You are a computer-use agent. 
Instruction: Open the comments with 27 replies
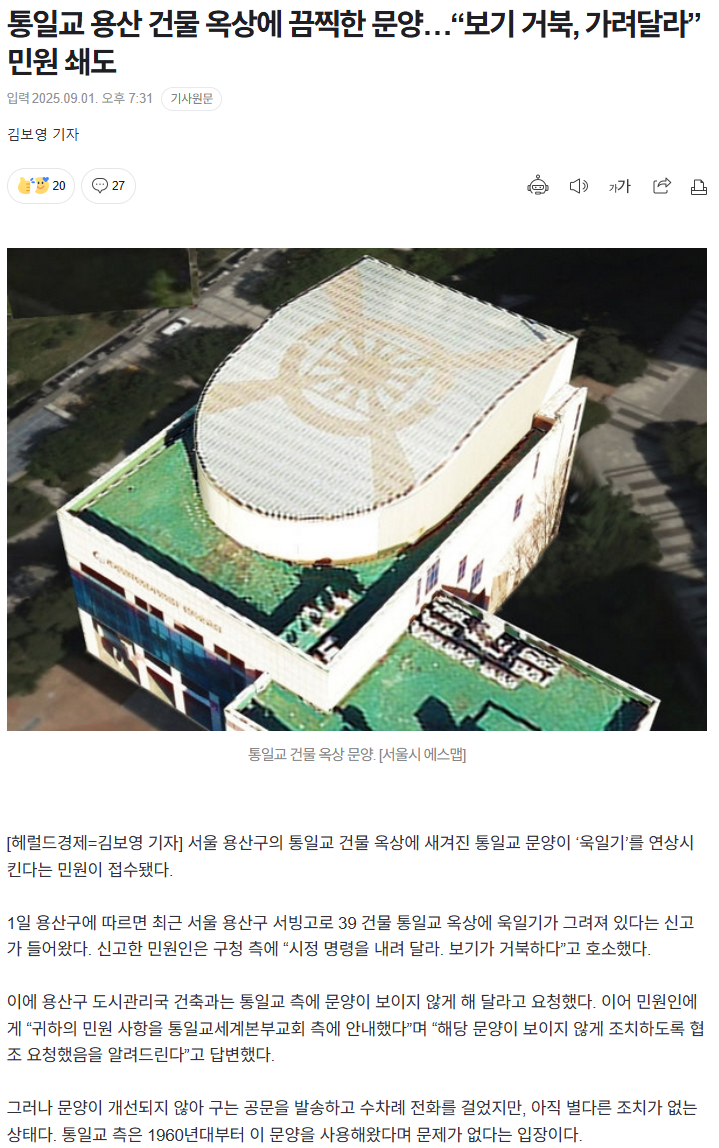pyautogui.click(x=108, y=185)
